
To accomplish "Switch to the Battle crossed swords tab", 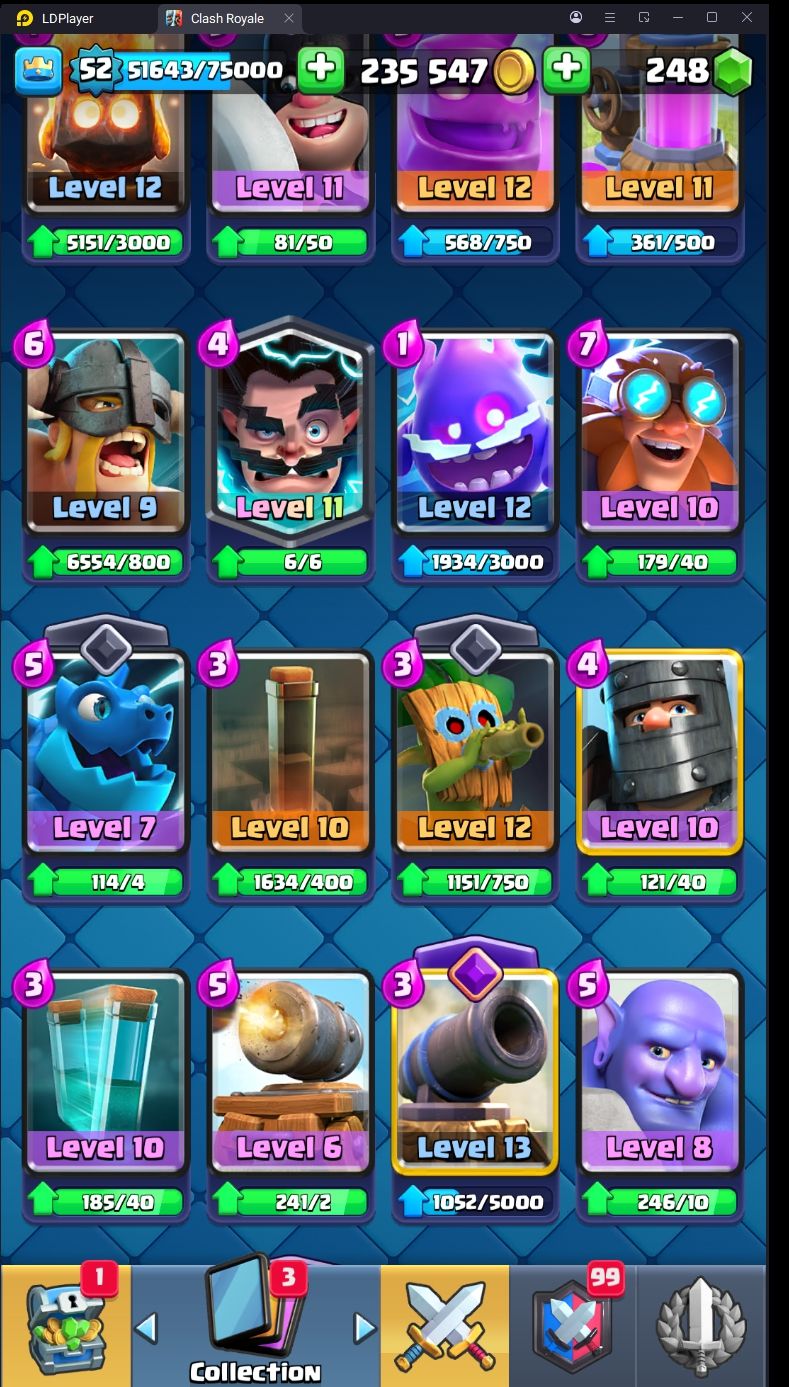I will coord(444,1325).
